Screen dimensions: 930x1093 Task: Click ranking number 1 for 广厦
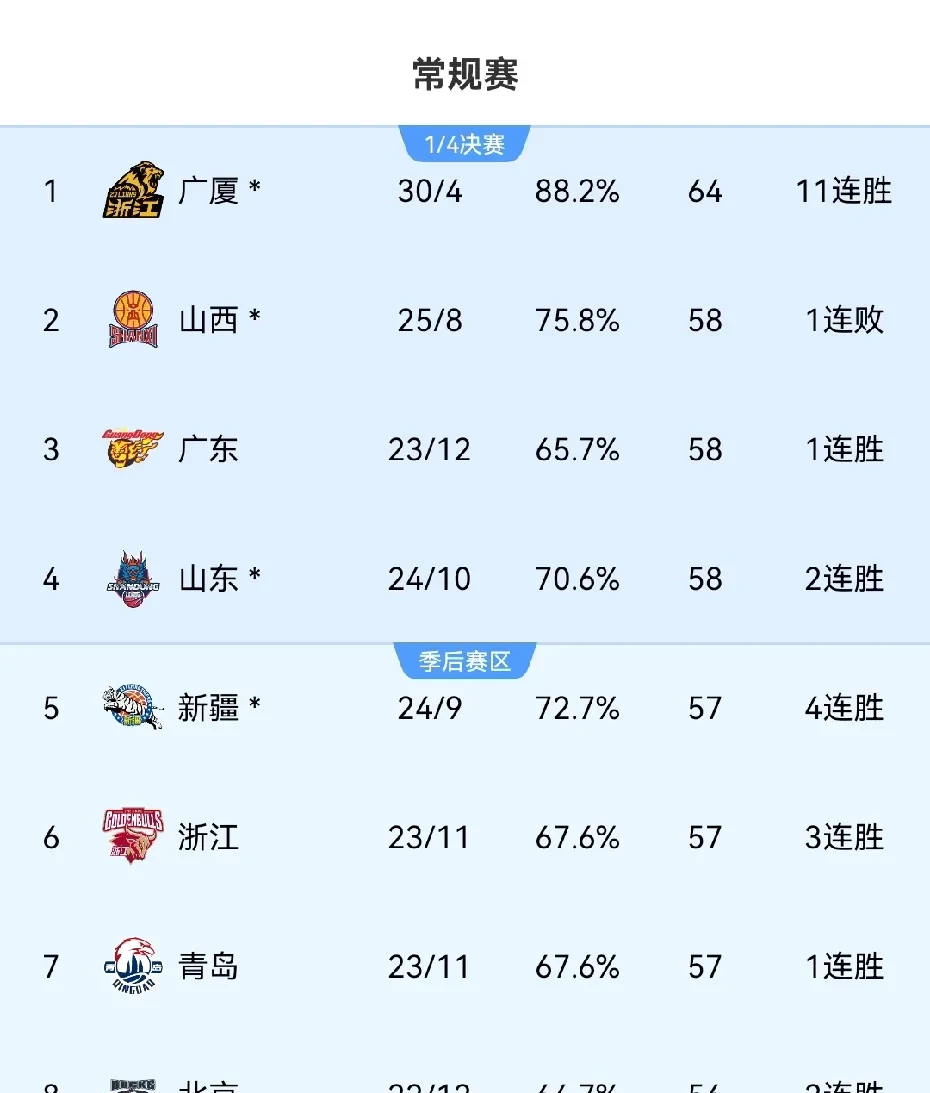click(x=50, y=191)
